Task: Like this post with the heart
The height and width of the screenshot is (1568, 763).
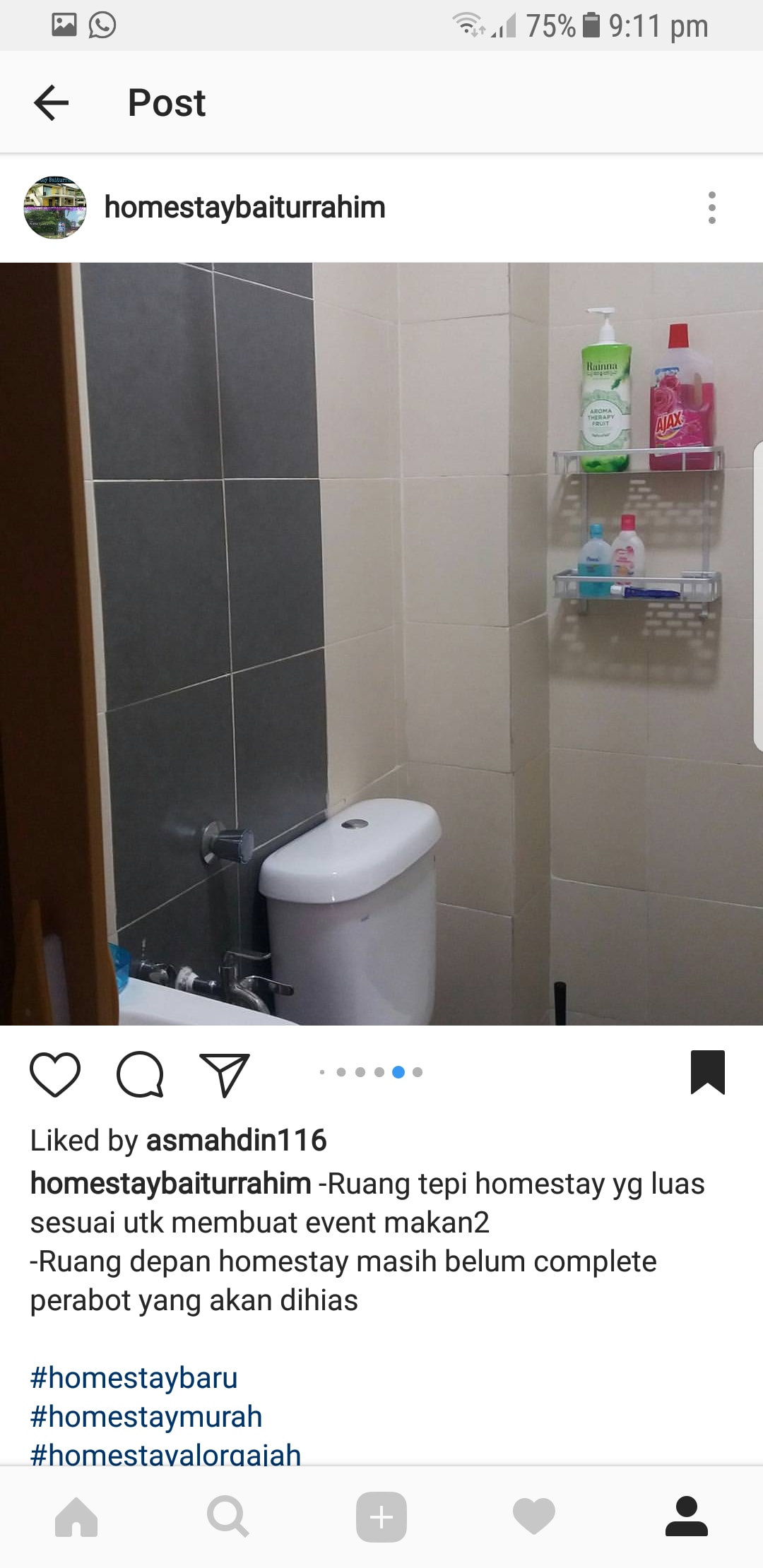Action: point(55,1074)
